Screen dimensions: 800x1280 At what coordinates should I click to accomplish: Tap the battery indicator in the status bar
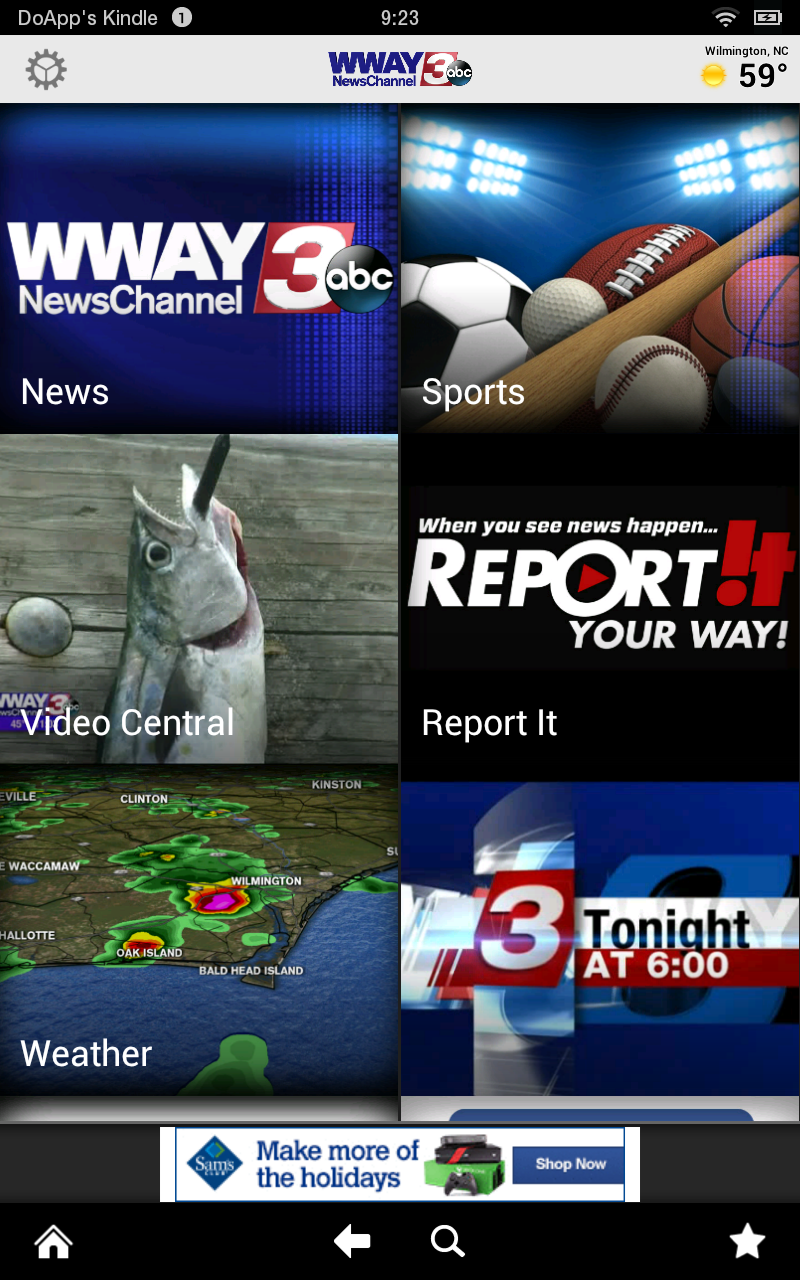[x=766, y=17]
